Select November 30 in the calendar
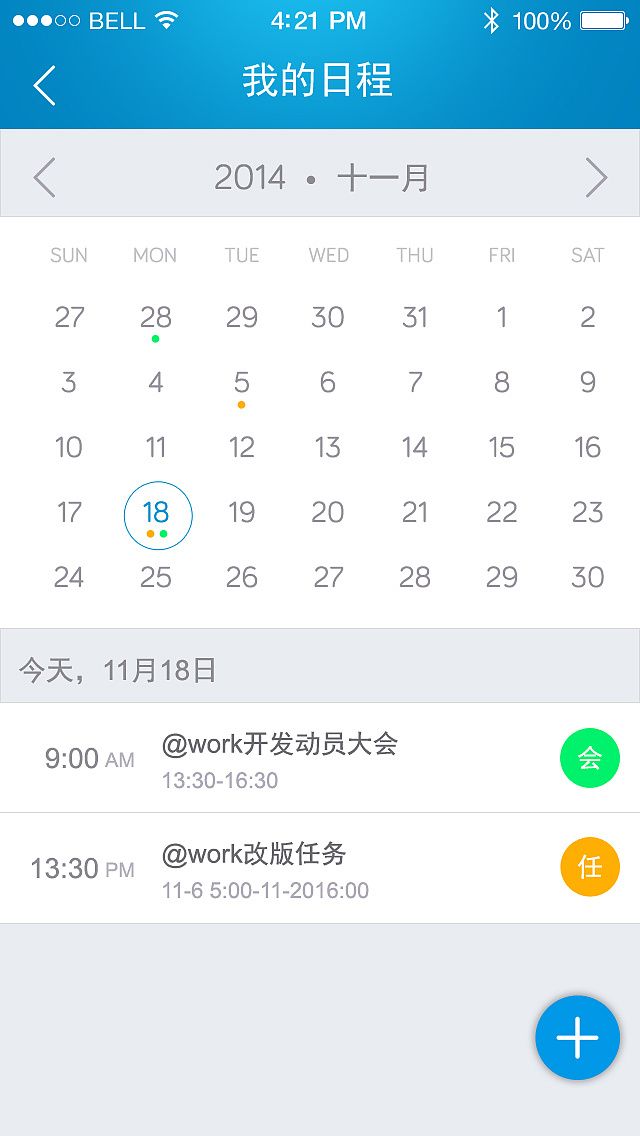 click(x=587, y=577)
